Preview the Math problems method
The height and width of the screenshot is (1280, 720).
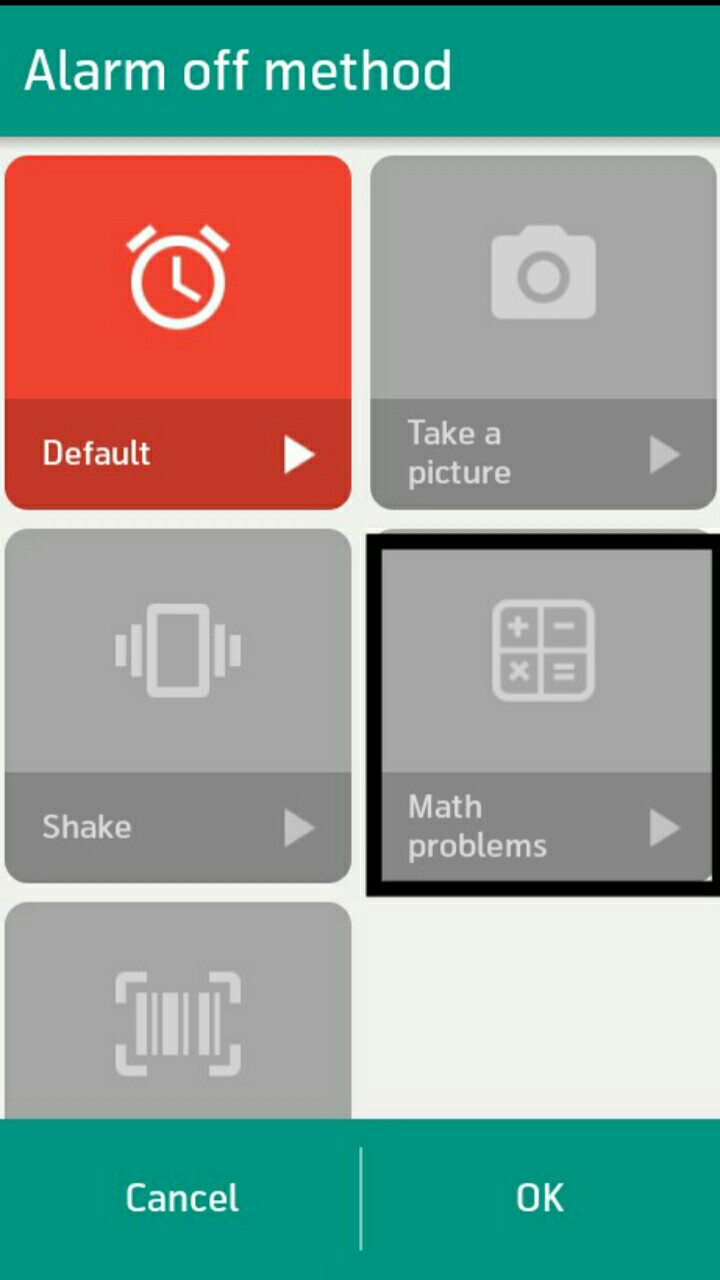[664, 828]
